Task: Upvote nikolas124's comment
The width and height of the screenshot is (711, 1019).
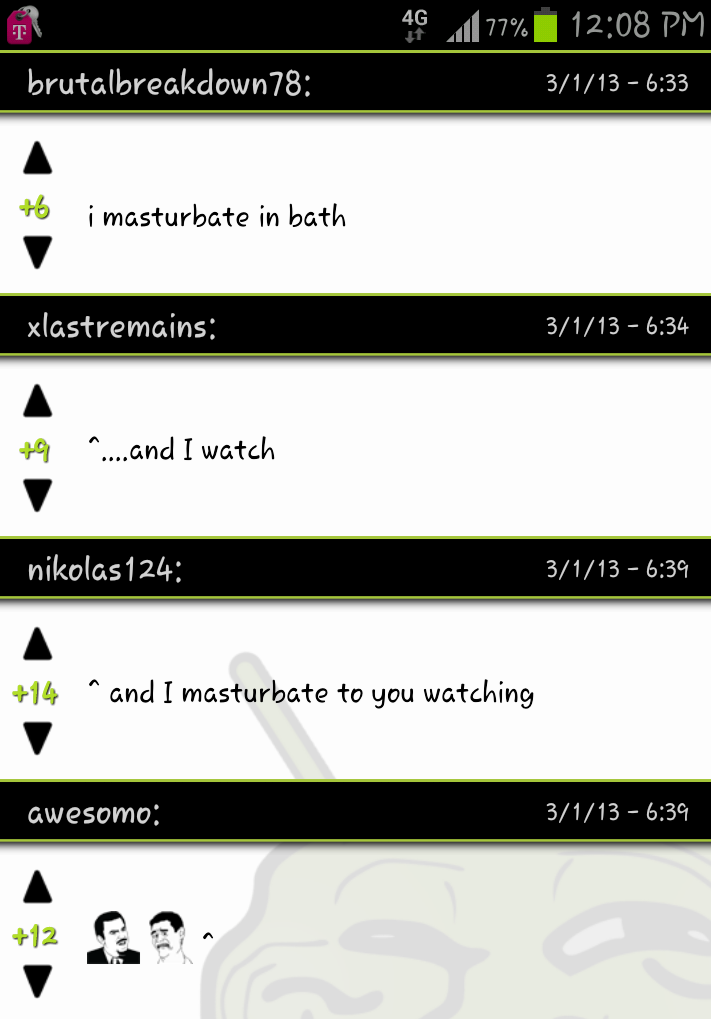Action: point(37,644)
